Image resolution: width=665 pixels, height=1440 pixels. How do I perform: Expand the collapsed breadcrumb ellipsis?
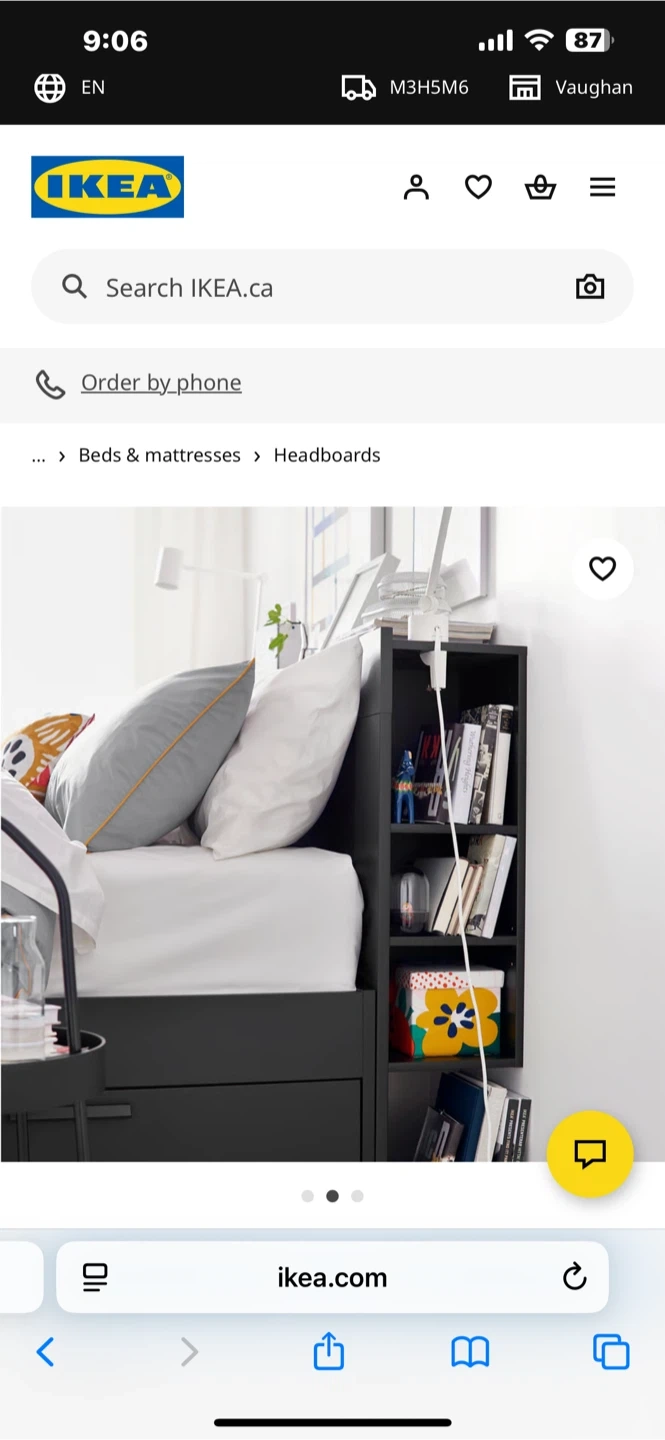(39, 455)
